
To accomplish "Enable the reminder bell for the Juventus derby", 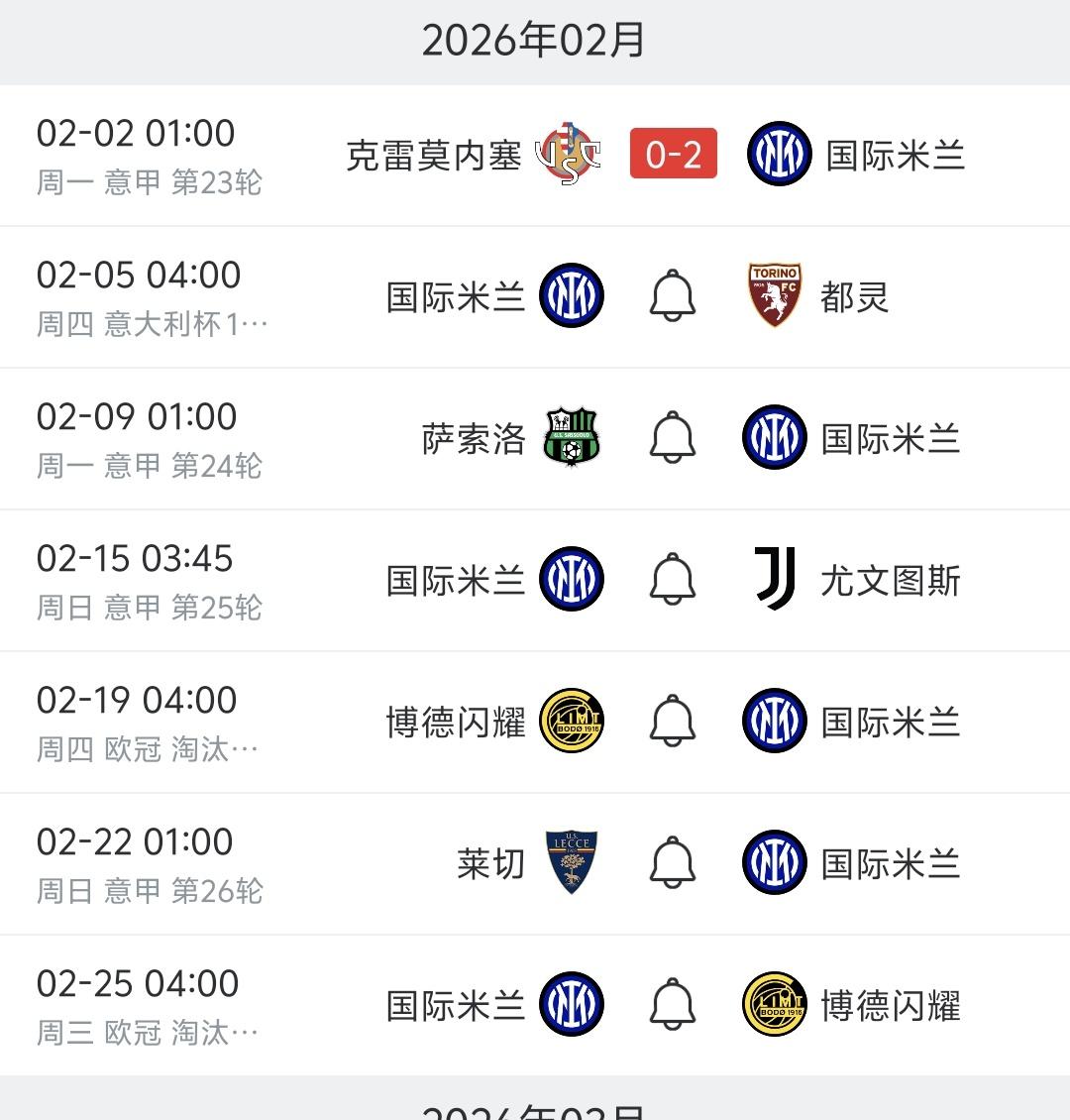I will point(673,580).
